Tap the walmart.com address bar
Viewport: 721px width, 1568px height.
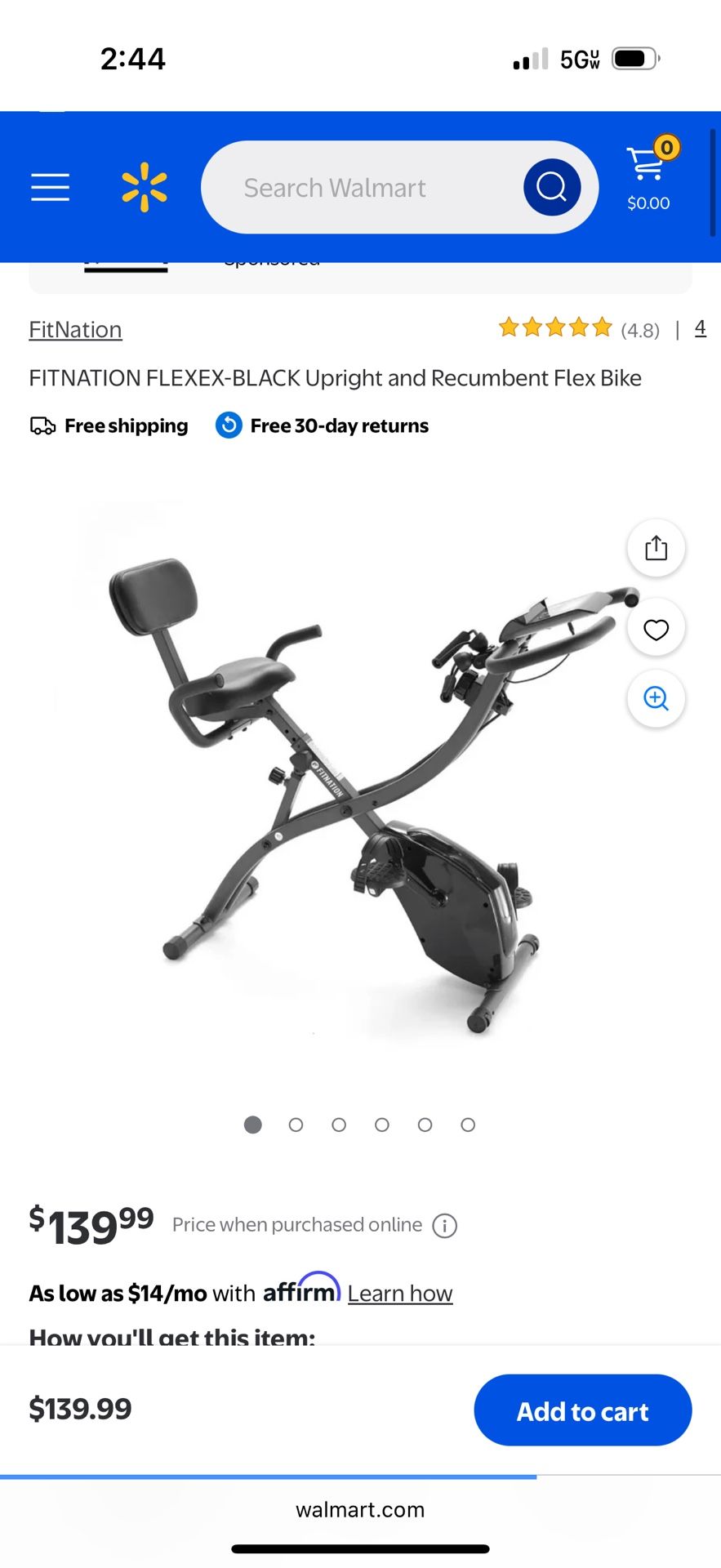360,1510
